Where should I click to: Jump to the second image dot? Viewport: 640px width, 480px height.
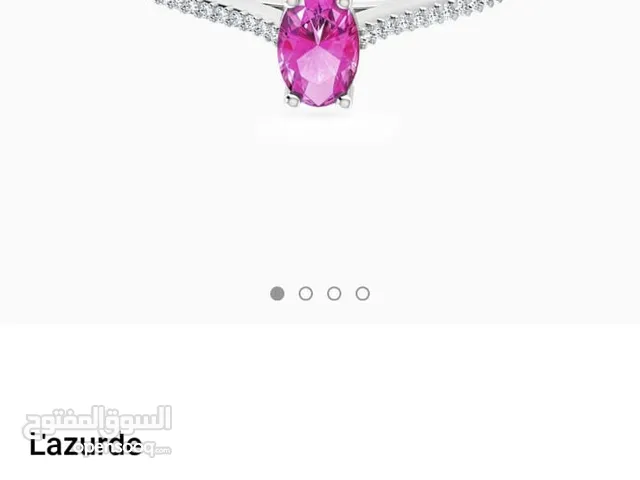click(306, 293)
